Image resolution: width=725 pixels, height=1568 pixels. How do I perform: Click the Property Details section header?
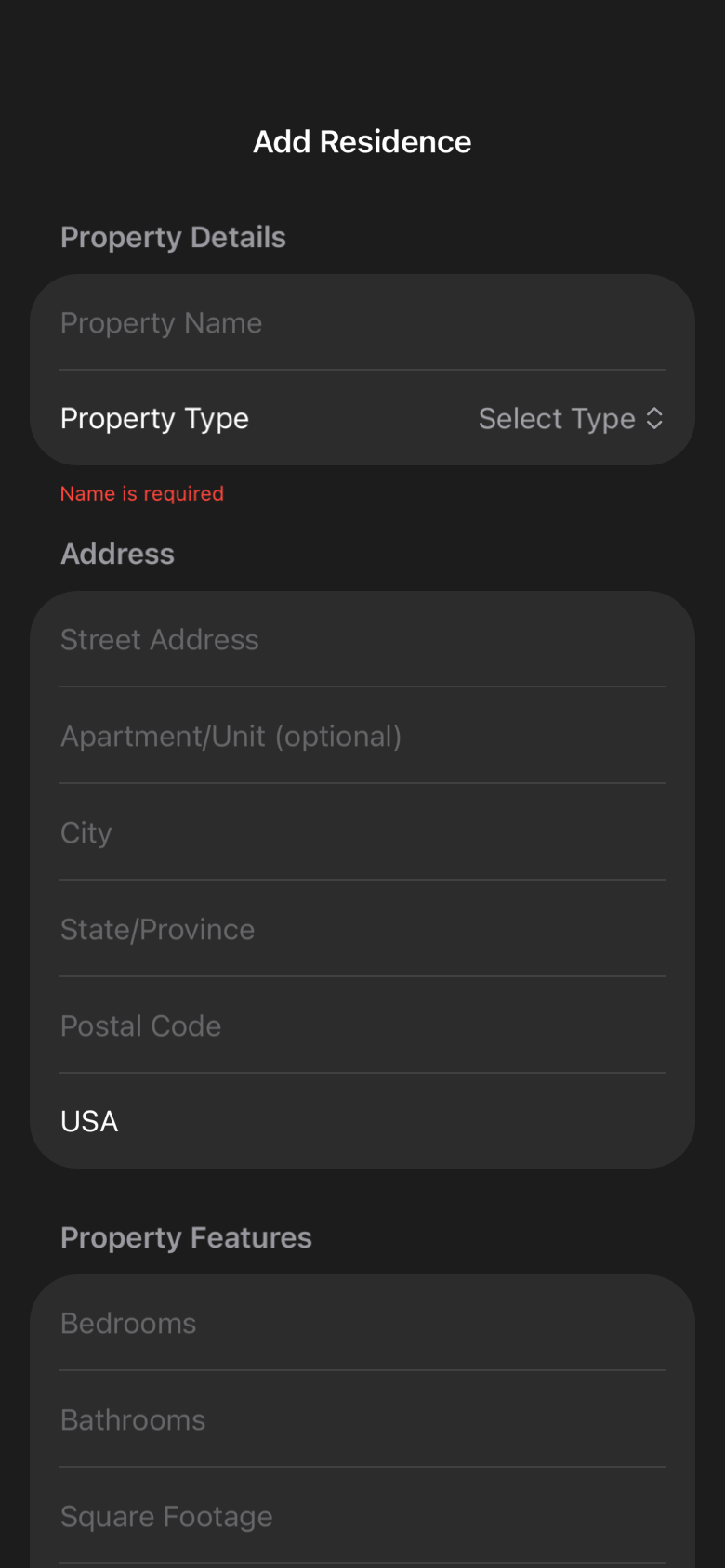(173, 237)
